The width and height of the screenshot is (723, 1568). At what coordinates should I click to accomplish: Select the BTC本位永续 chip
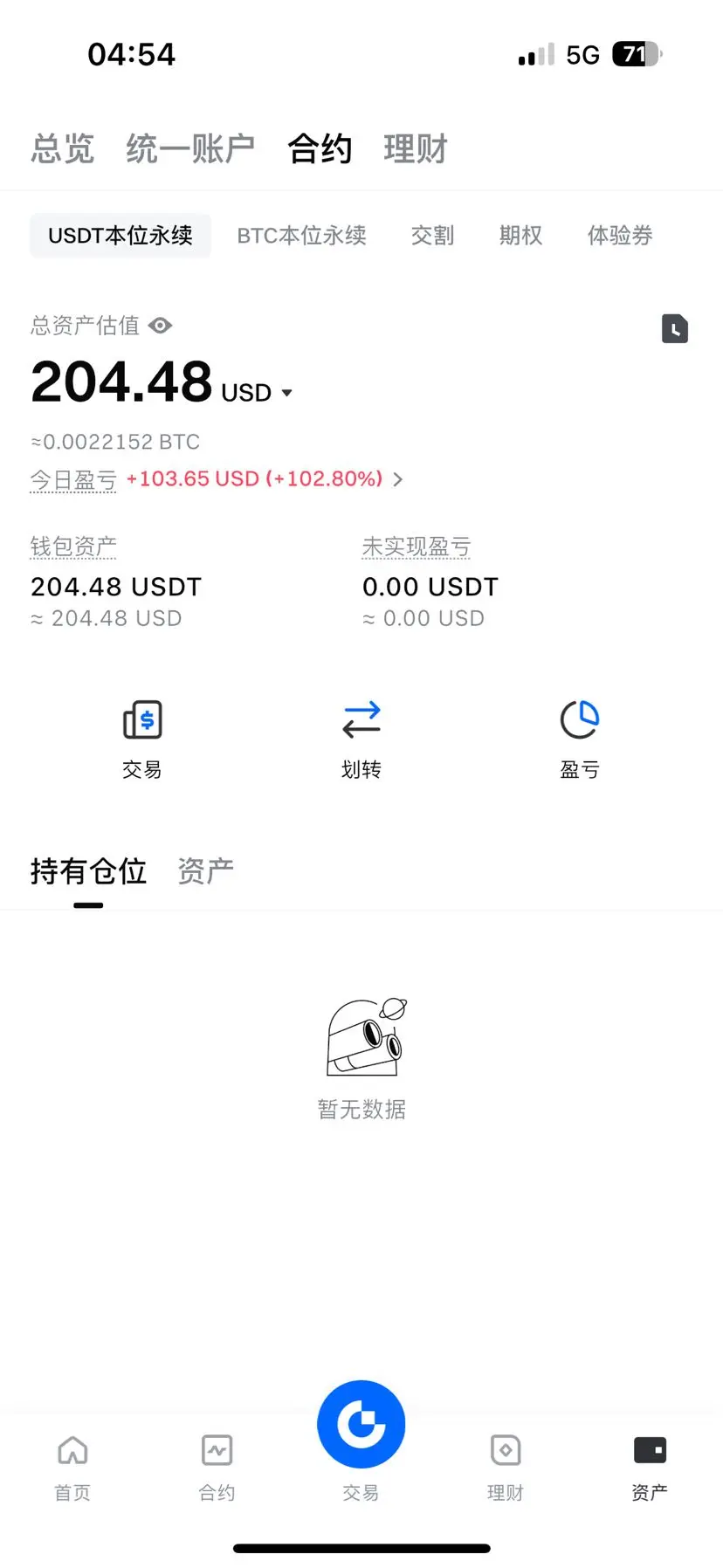pyautogui.click(x=301, y=236)
